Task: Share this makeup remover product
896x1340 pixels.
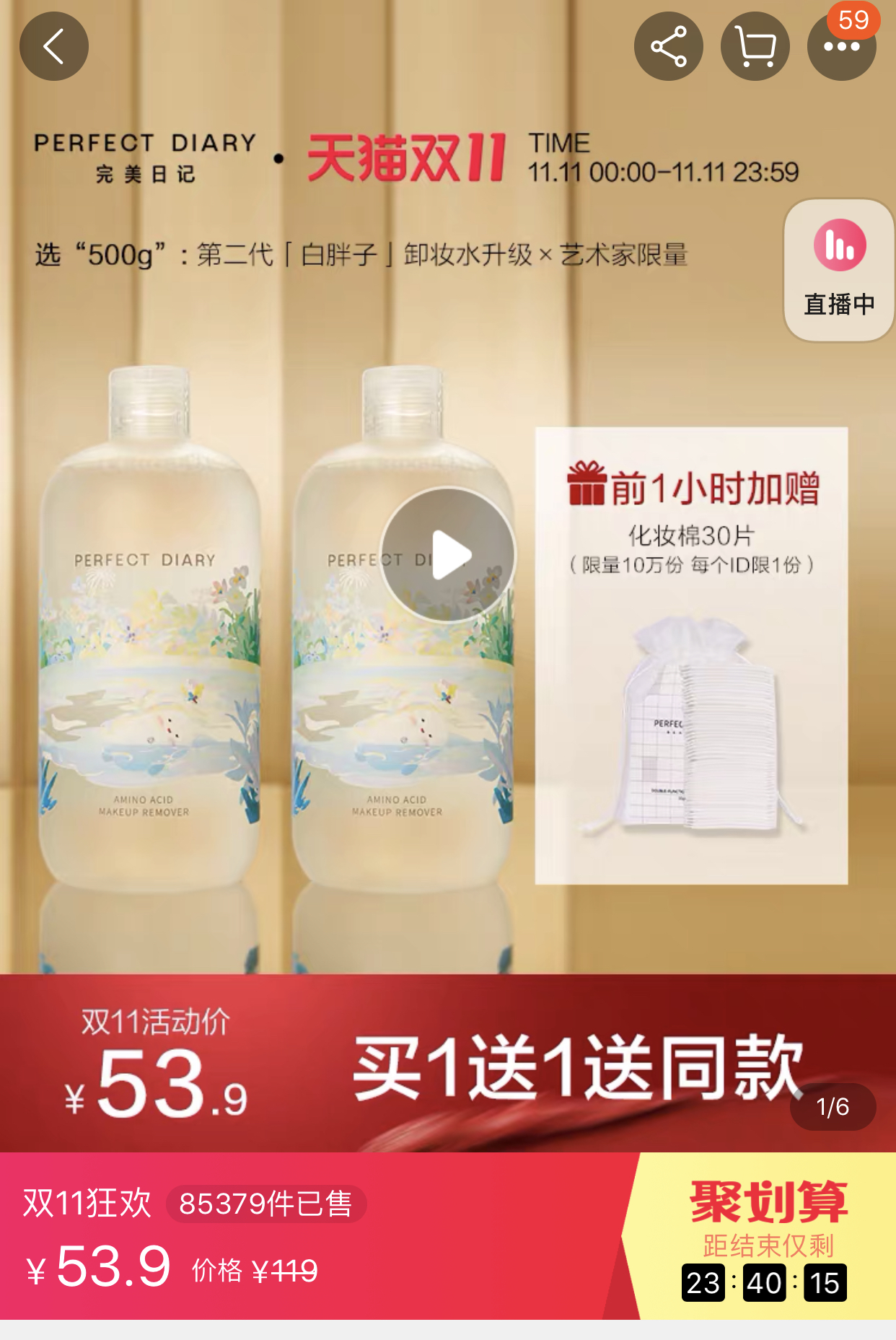Action: 668,47
